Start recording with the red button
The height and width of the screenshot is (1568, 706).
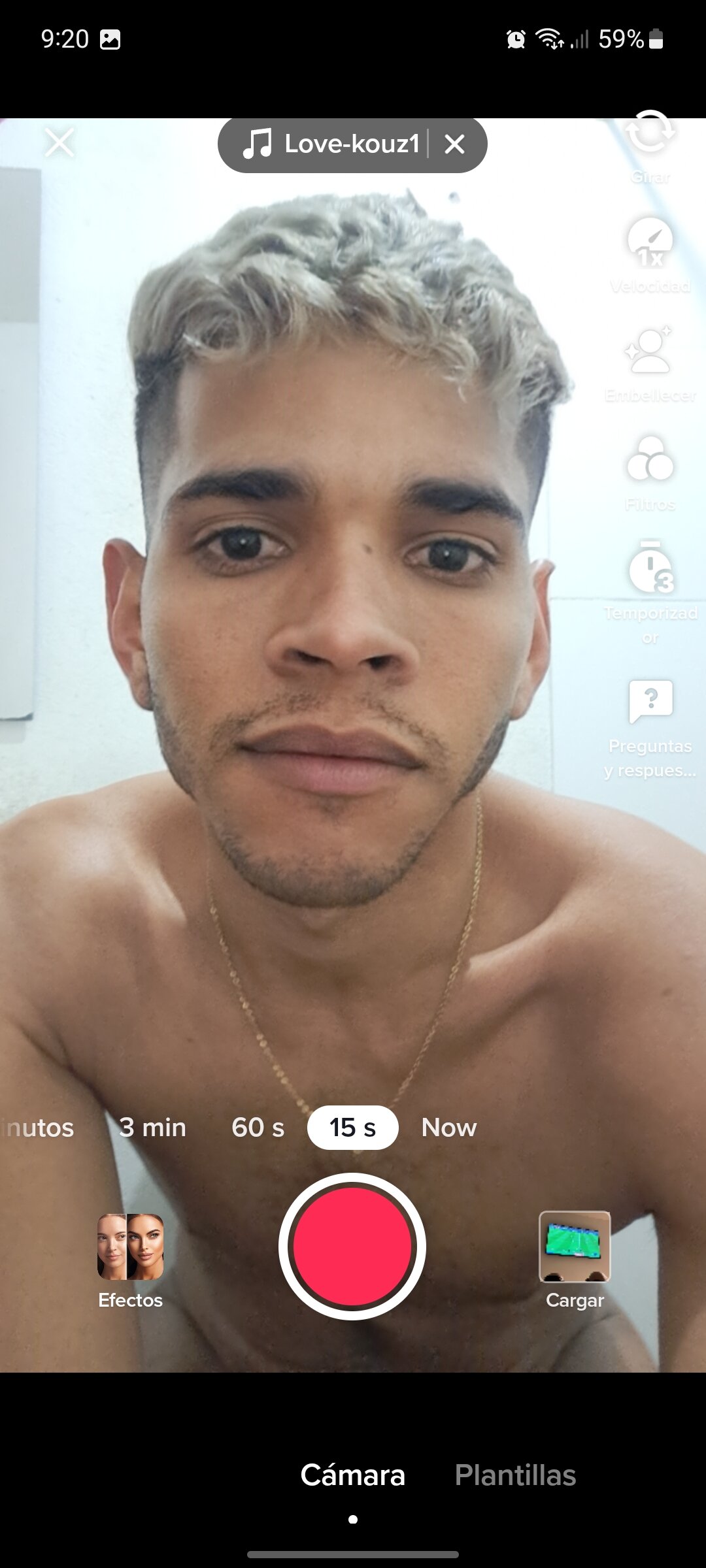[352, 1246]
